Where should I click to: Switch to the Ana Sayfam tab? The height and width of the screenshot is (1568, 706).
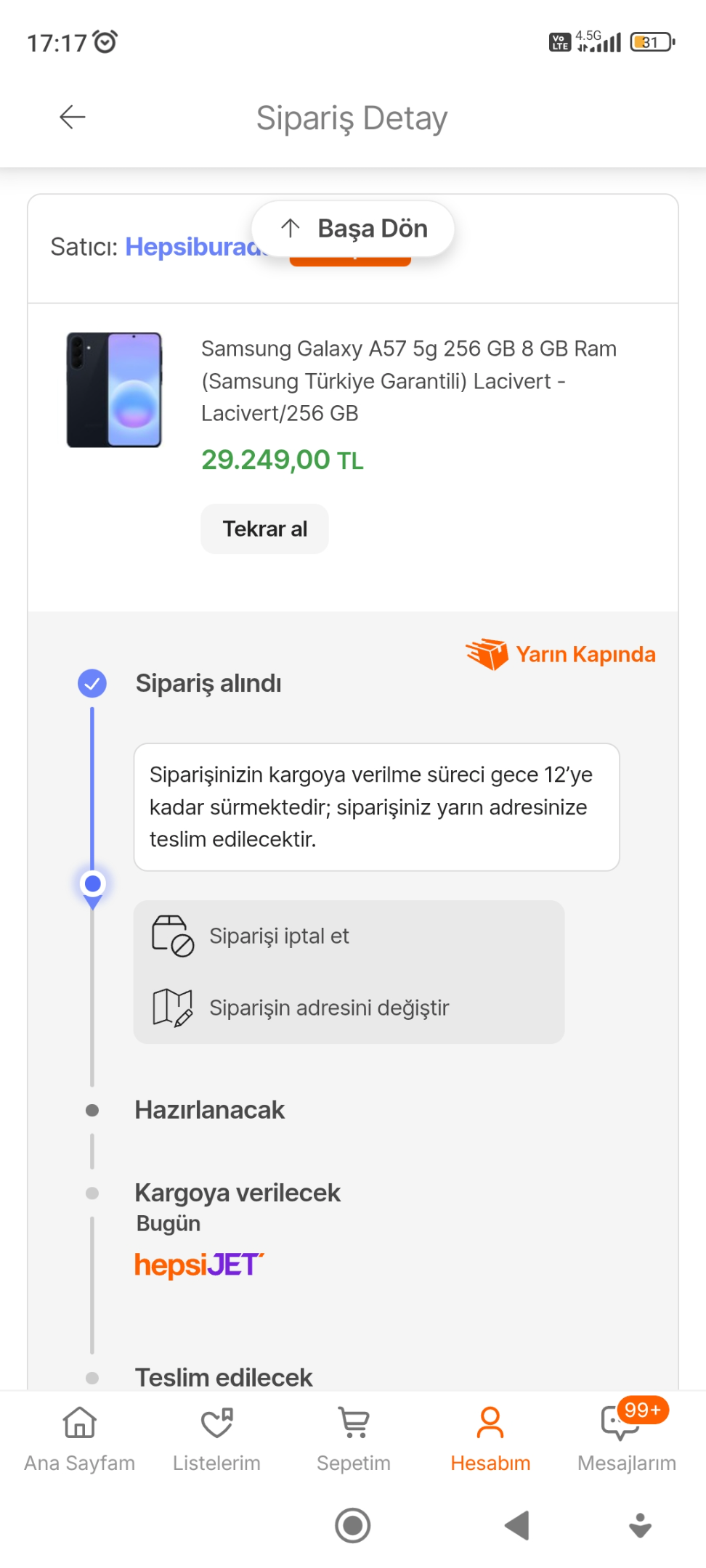pos(80,1440)
